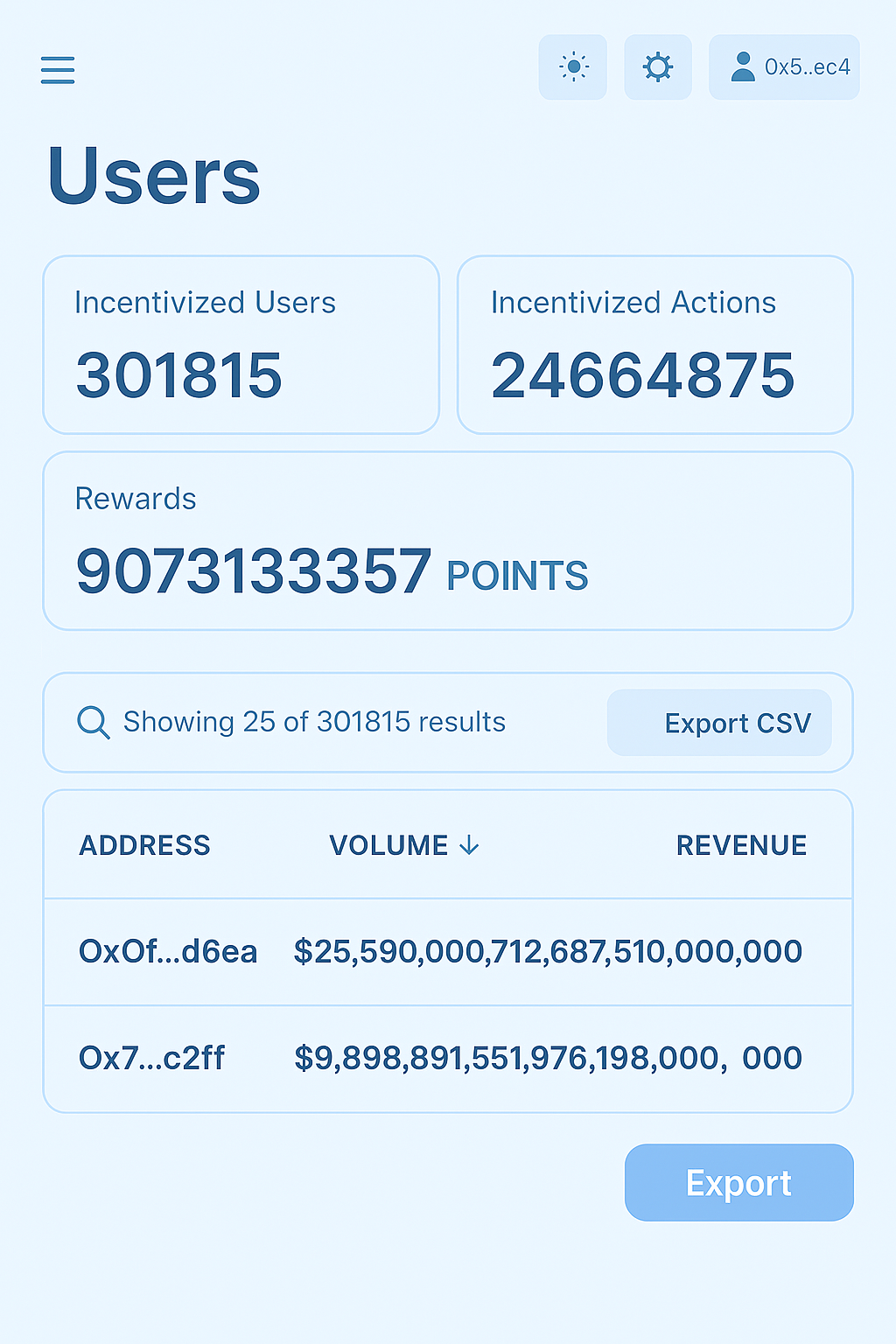Tap the search field showing results
This screenshot has height=1344, width=896.
(x=315, y=723)
